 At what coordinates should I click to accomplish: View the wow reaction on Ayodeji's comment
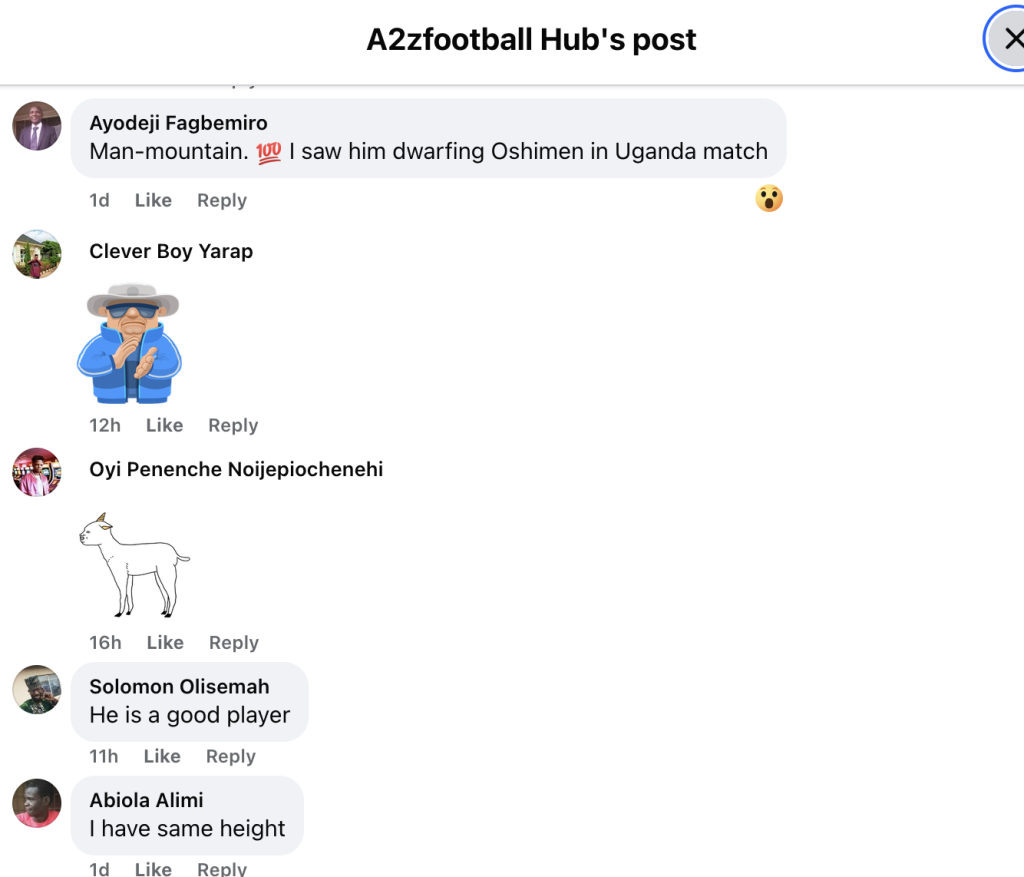tap(768, 199)
